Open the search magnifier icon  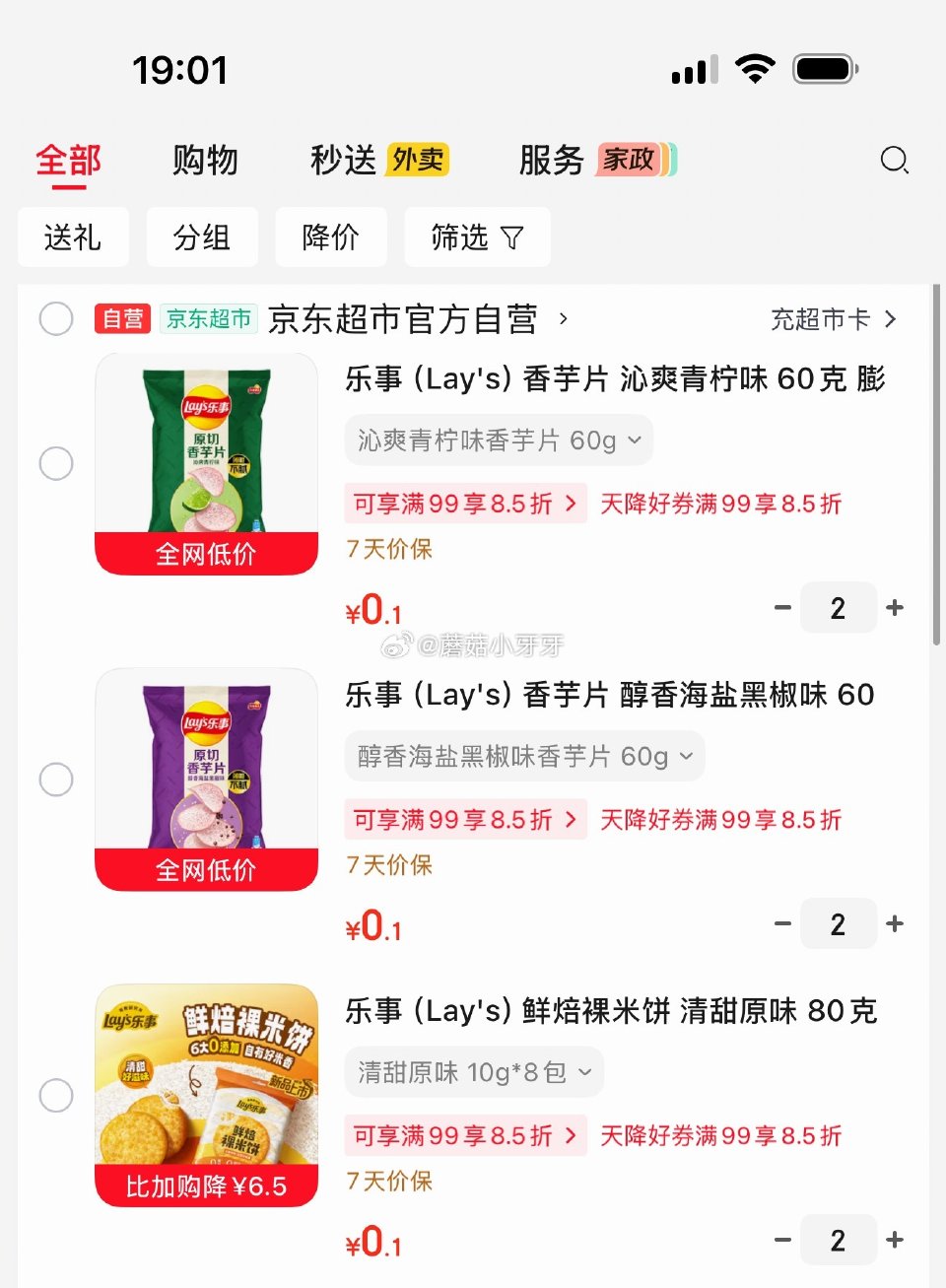point(894,160)
